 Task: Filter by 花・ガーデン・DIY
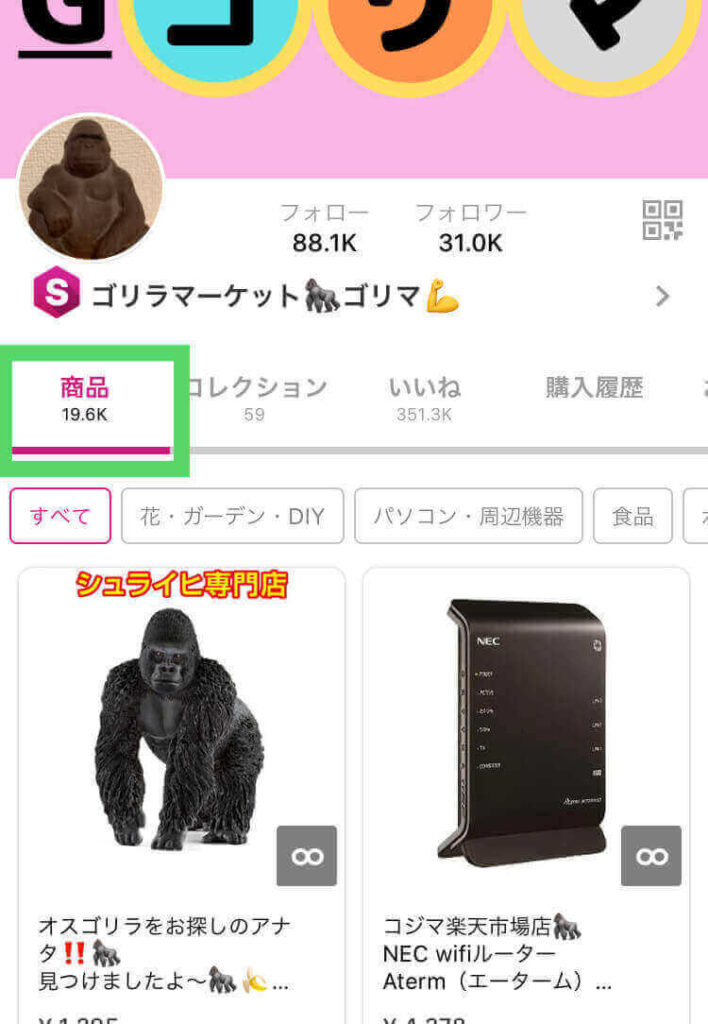(232, 516)
